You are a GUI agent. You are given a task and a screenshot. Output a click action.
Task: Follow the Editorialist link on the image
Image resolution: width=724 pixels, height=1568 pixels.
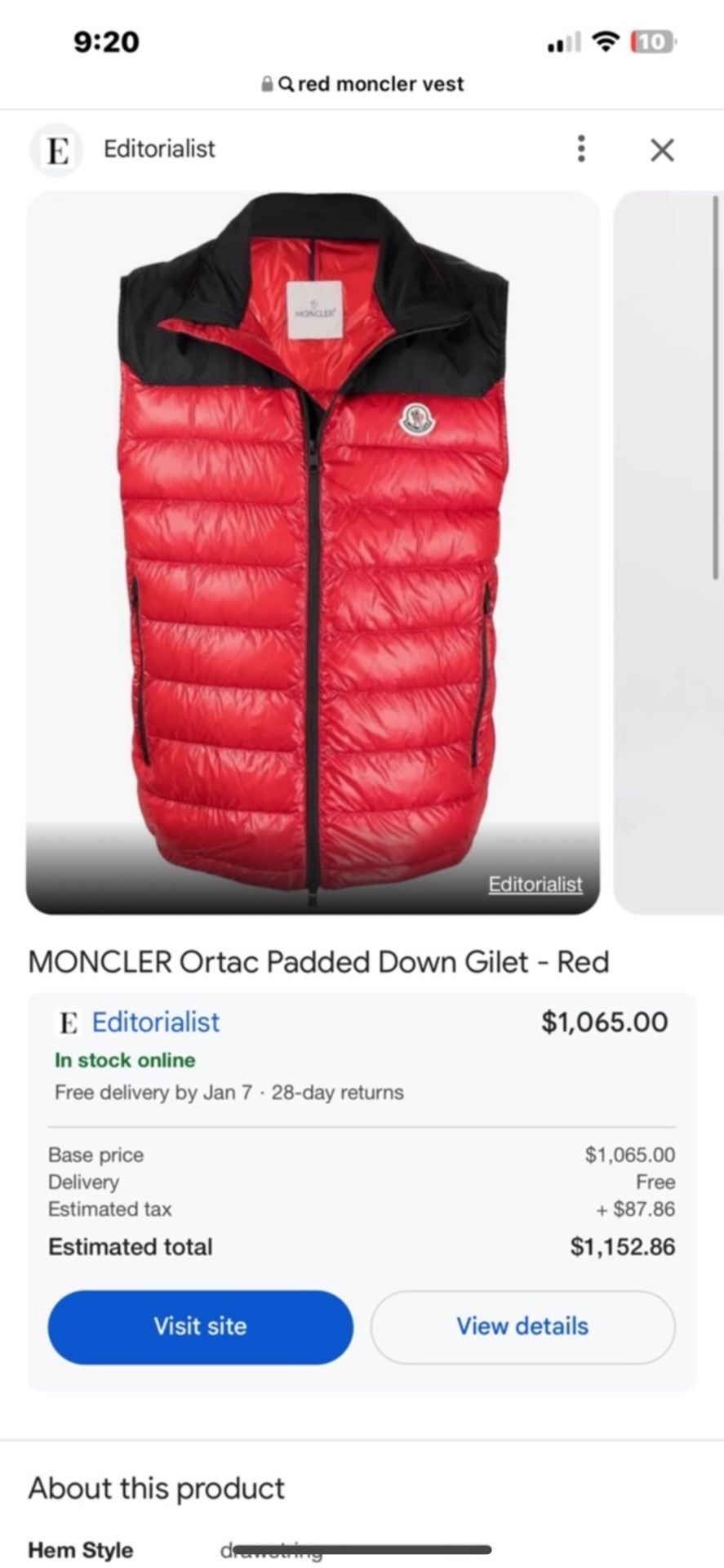[x=535, y=884]
